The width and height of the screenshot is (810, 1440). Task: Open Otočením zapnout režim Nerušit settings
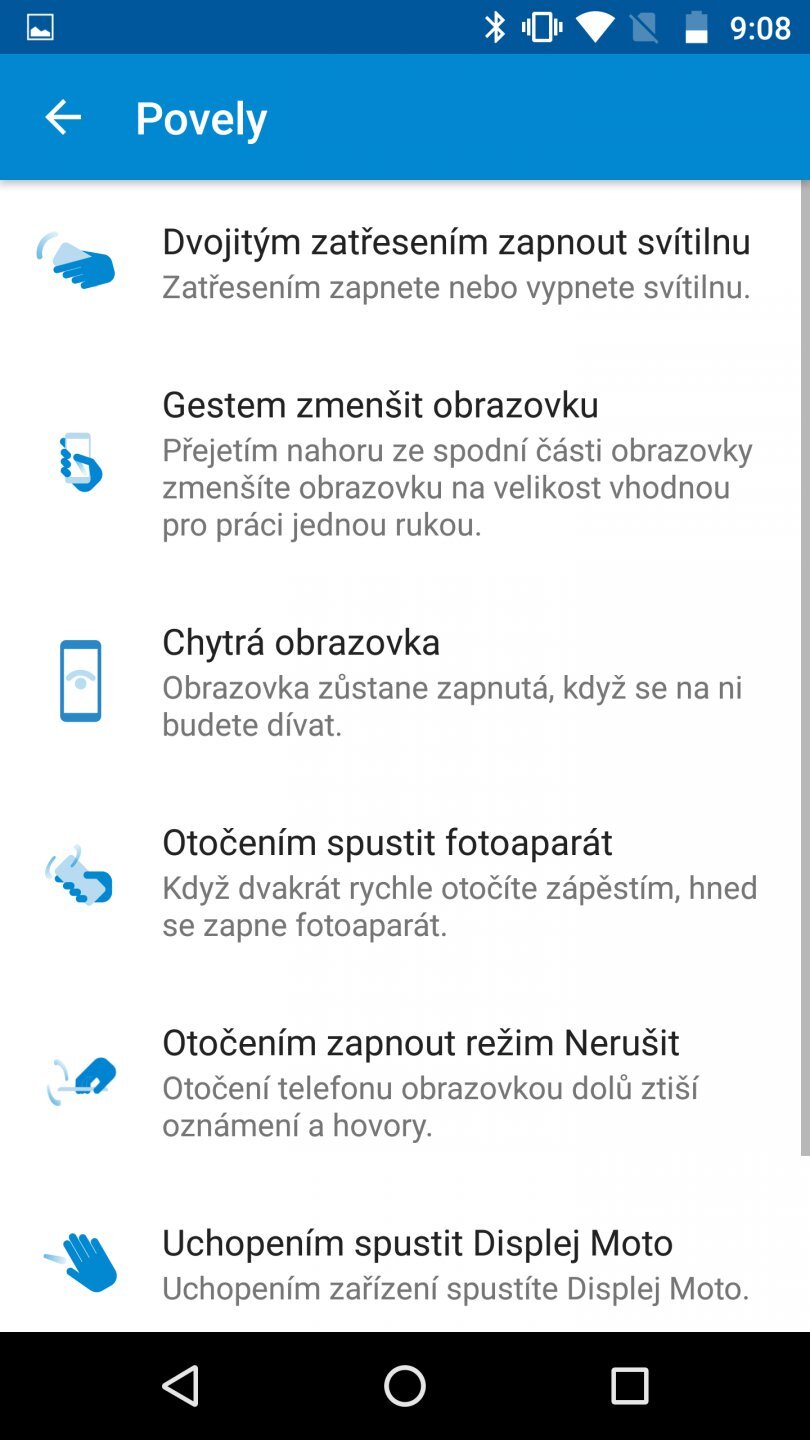click(x=450, y=1082)
